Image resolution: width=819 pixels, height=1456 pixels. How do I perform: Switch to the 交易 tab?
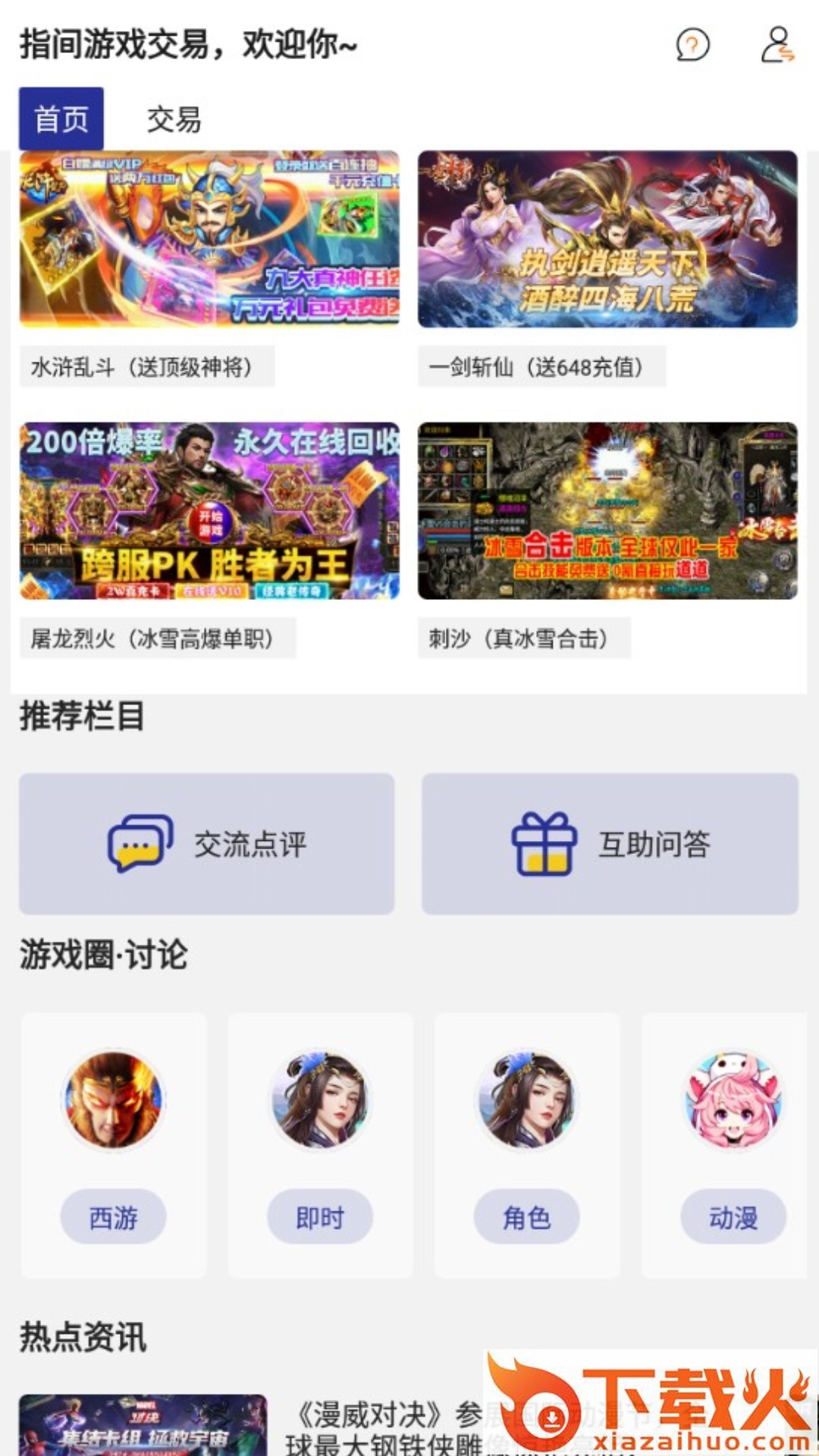click(x=174, y=120)
